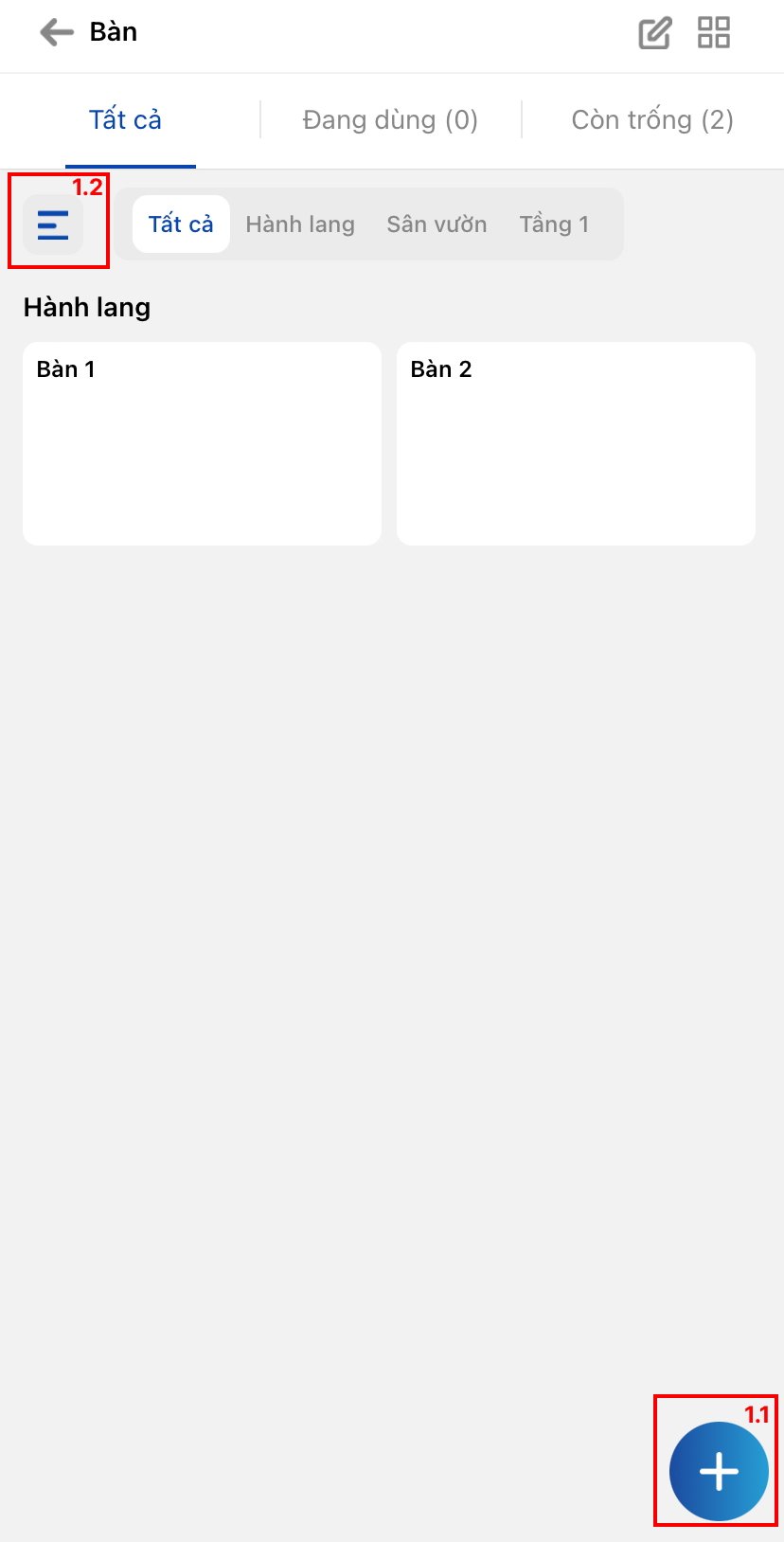Image resolution: width=784 pixels, height=1542 pixels.
Task: Switch to the Tất cả tab
Action: click(x=126, y=120)
